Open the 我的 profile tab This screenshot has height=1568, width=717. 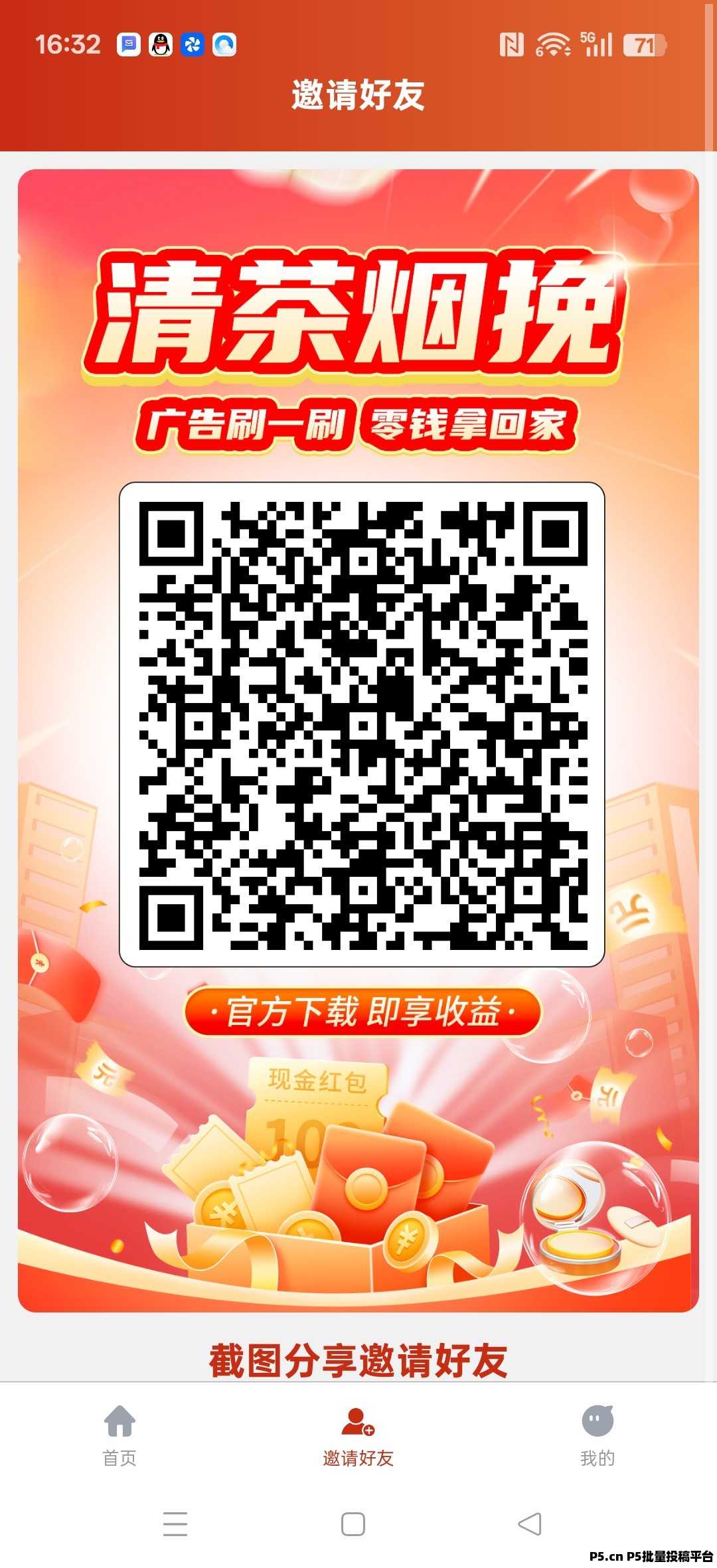click(x=597, y=1435)
